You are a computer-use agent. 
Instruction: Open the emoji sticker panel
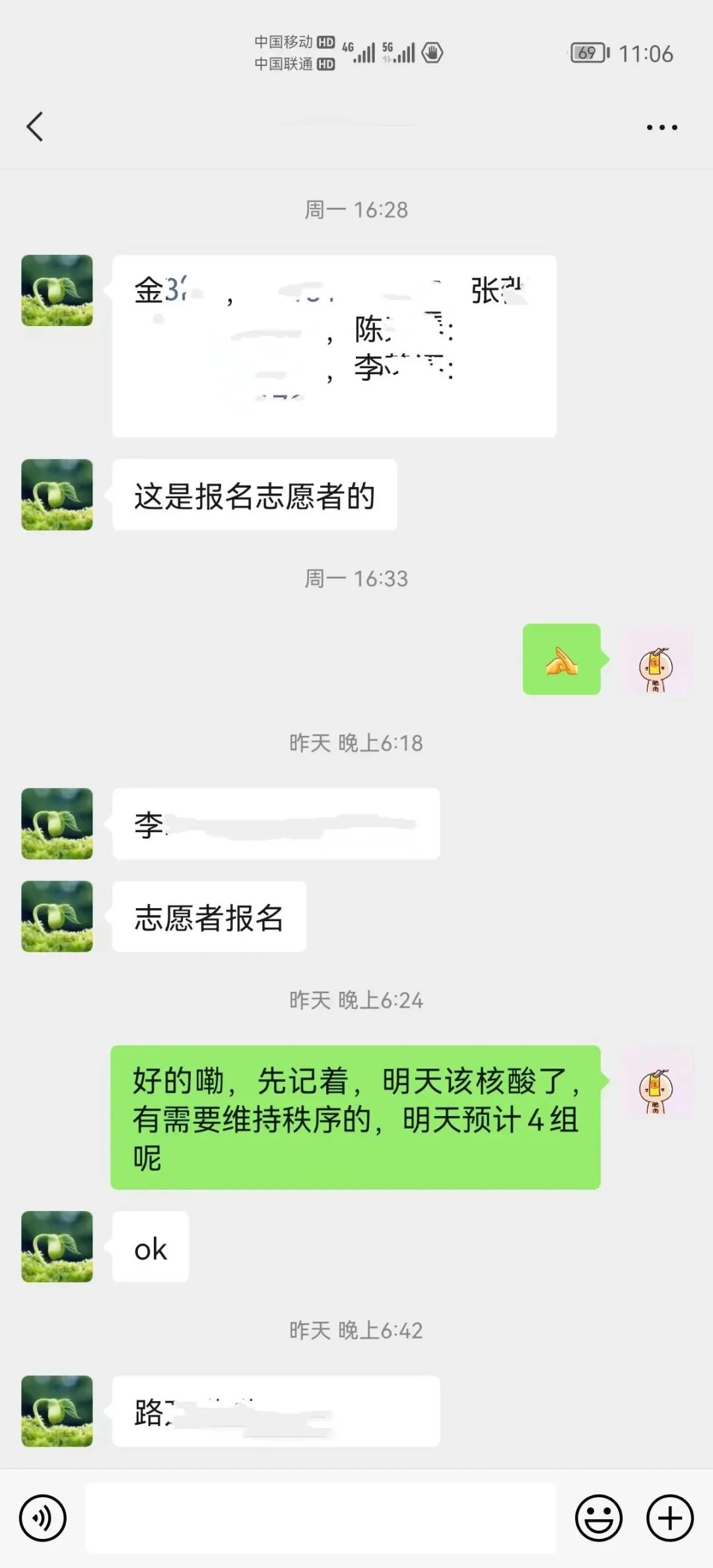(x=599, y=1518)
